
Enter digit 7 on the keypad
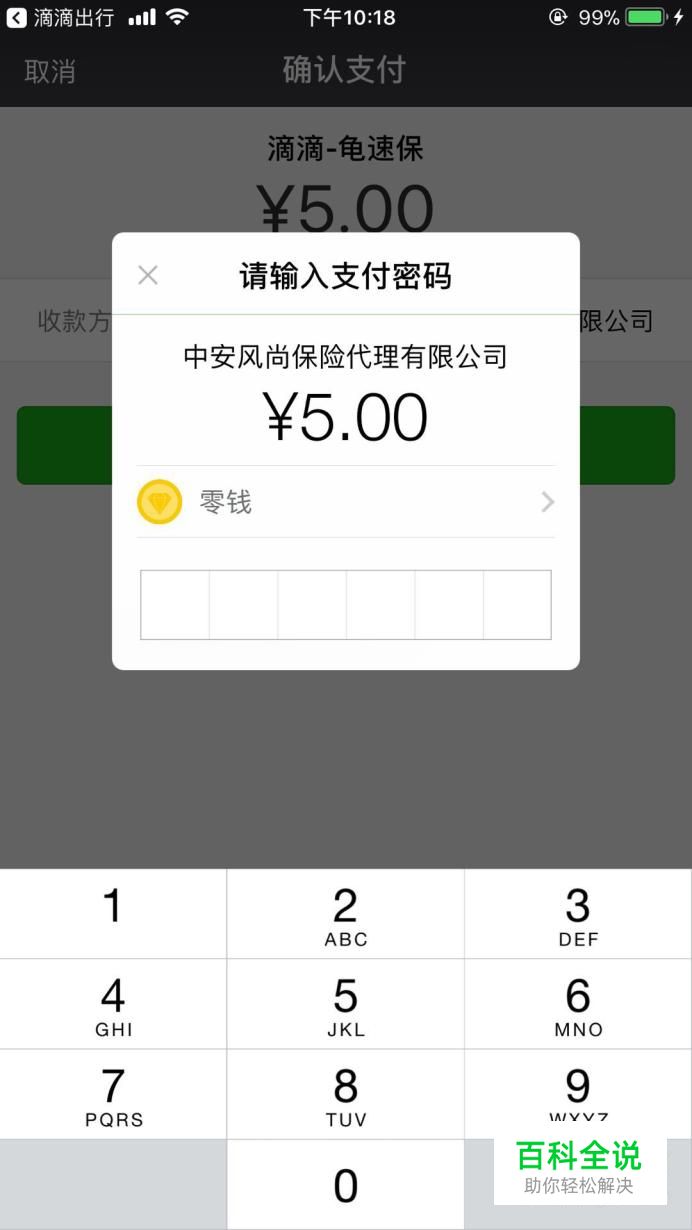(113, 1094)
